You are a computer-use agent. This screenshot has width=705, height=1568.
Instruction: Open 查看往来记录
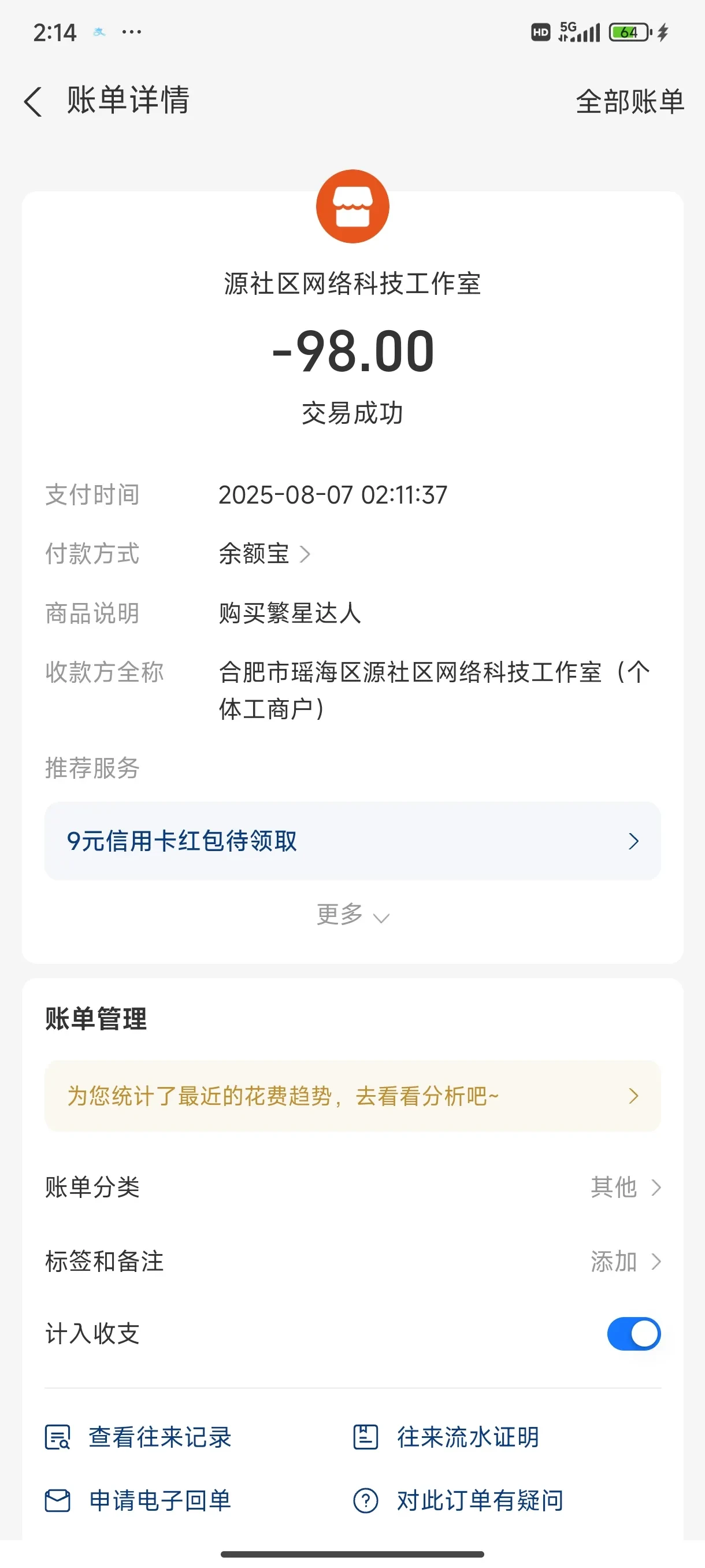point(139,1437)
